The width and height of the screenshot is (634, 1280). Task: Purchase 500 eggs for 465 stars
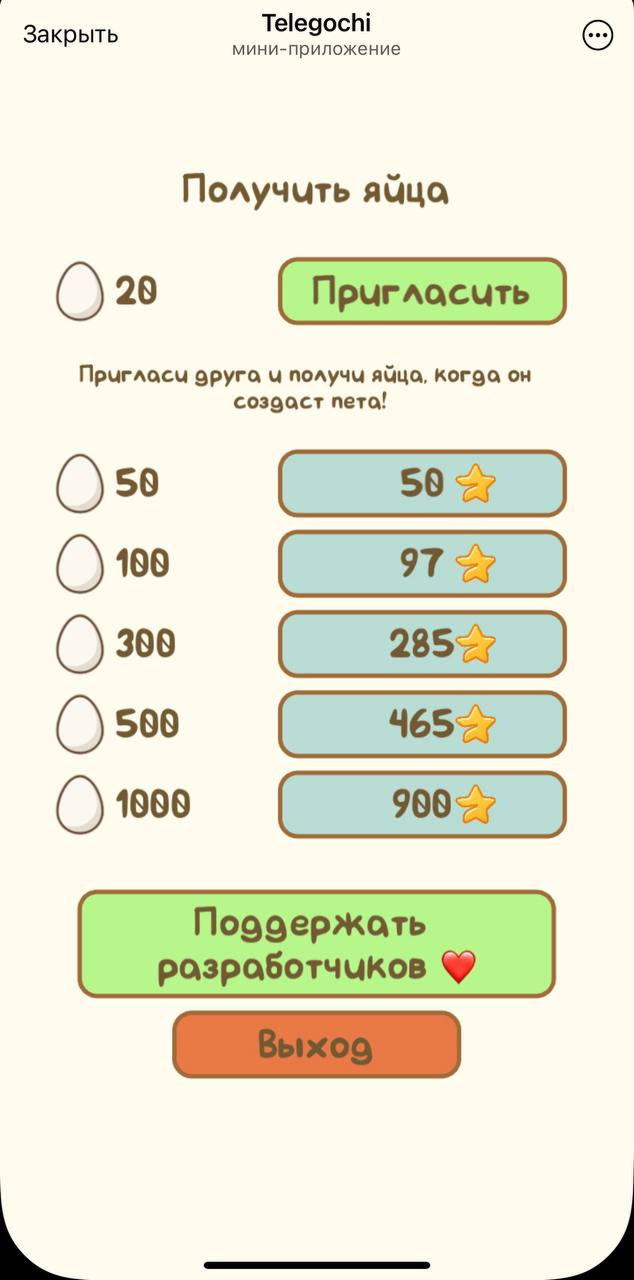click(x=421, y=724)
